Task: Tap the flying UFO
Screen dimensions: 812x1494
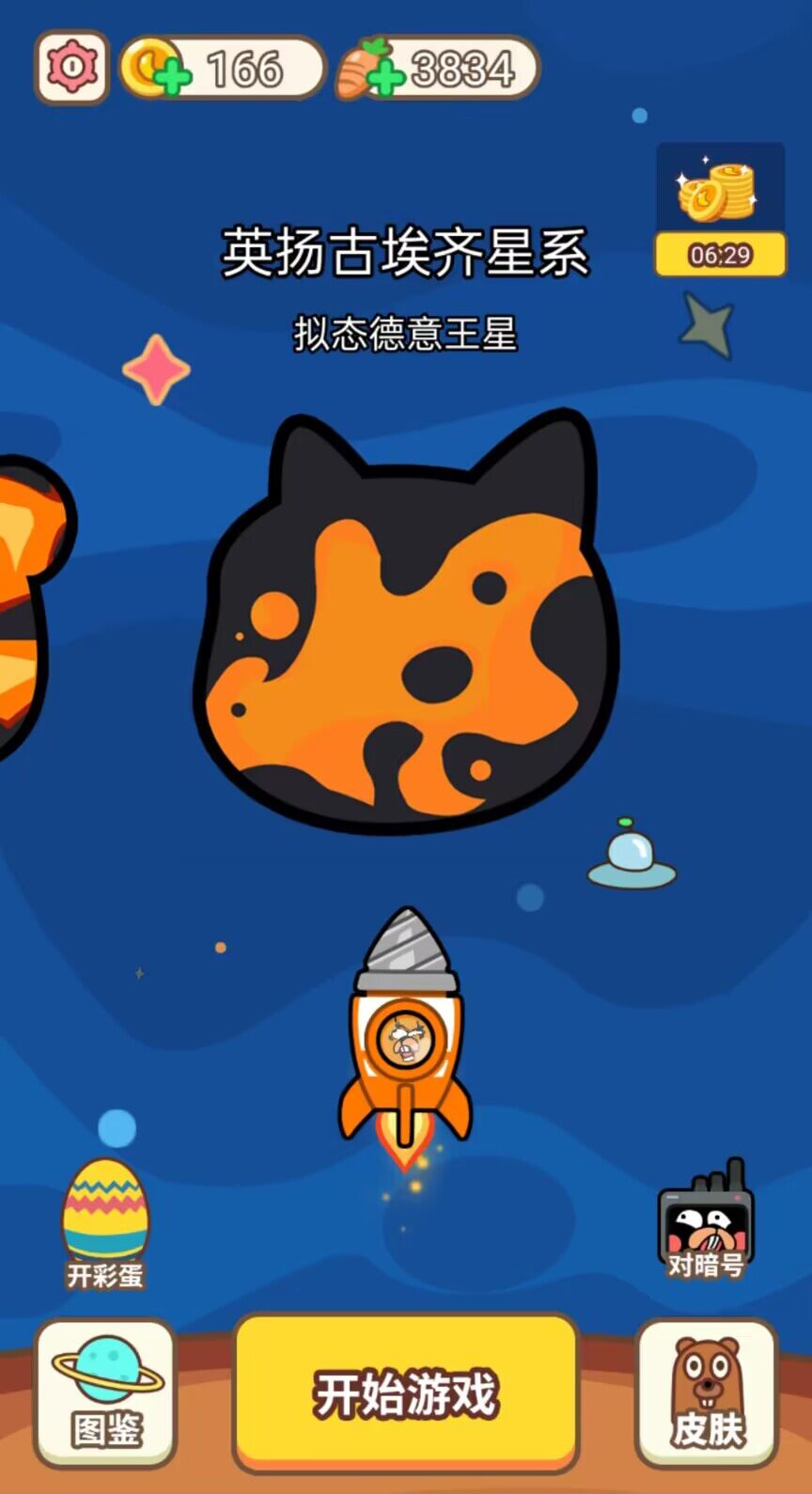Action: 631,857
